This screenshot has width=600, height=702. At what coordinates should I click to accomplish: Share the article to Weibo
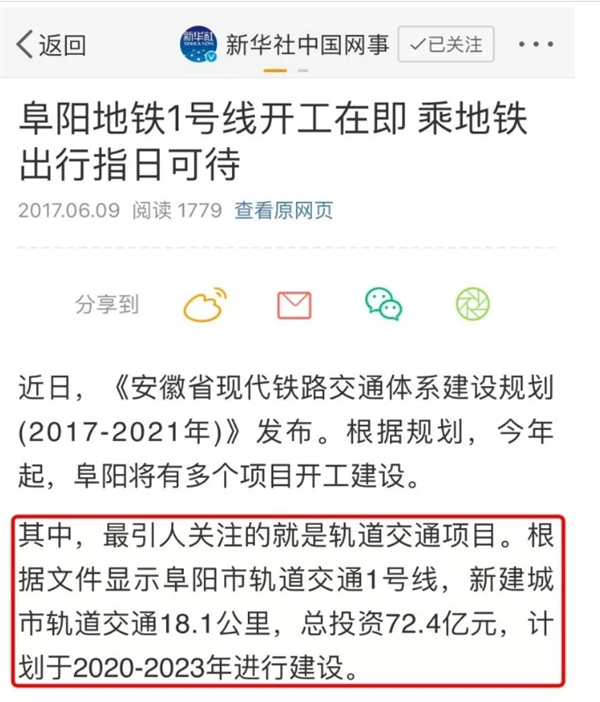pos(205,303)
